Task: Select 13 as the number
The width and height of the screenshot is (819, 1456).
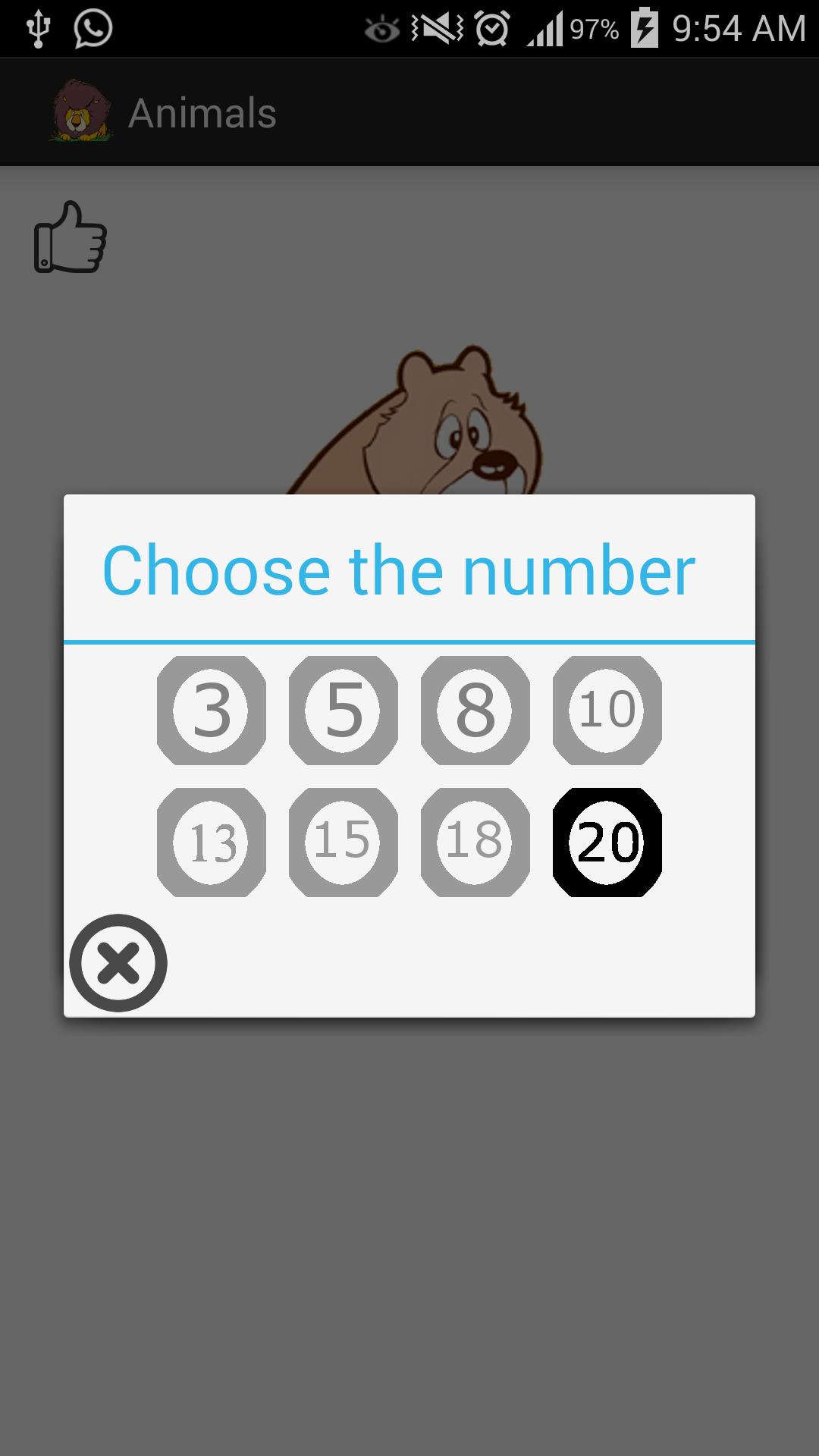Action: click(x=212, y=843)
